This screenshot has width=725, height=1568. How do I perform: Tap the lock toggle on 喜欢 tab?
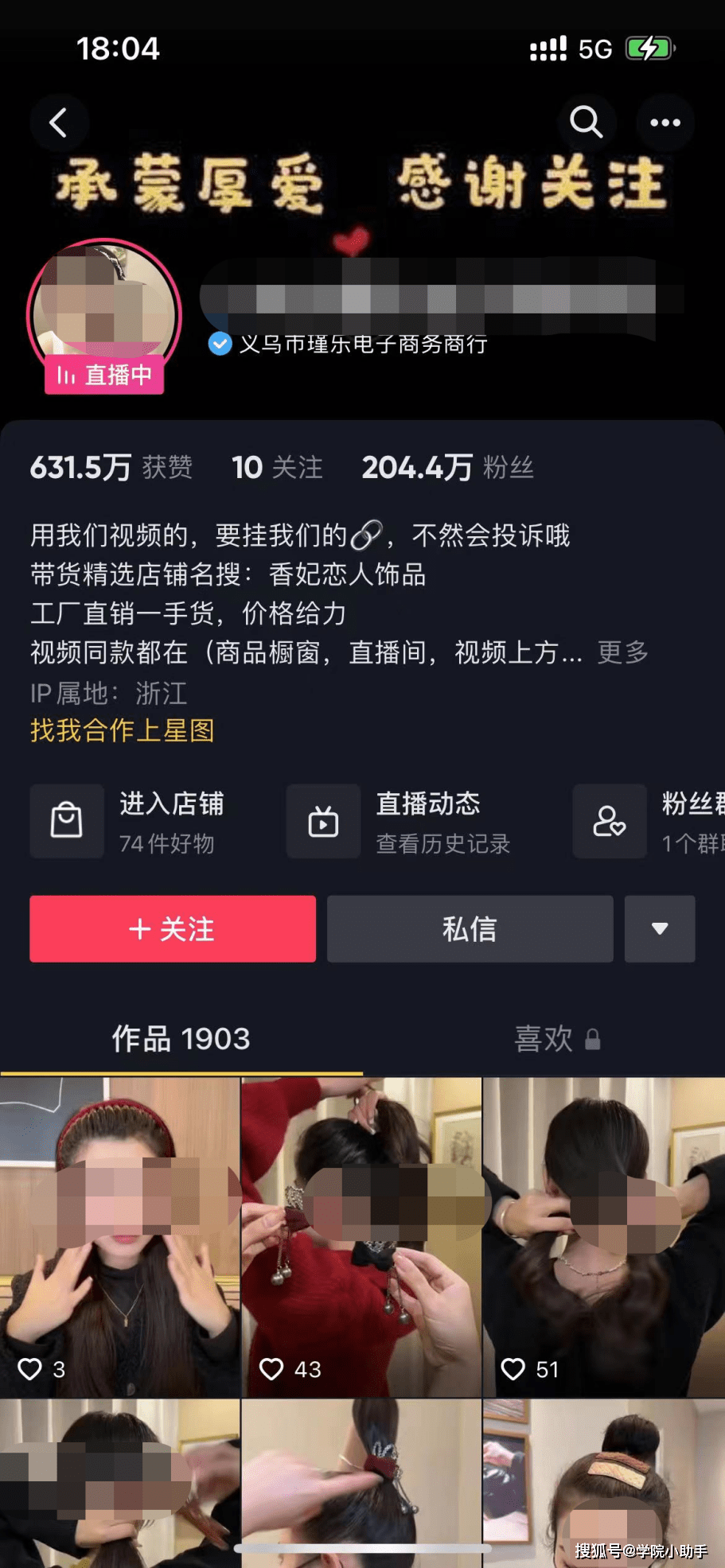(593, 1039)
